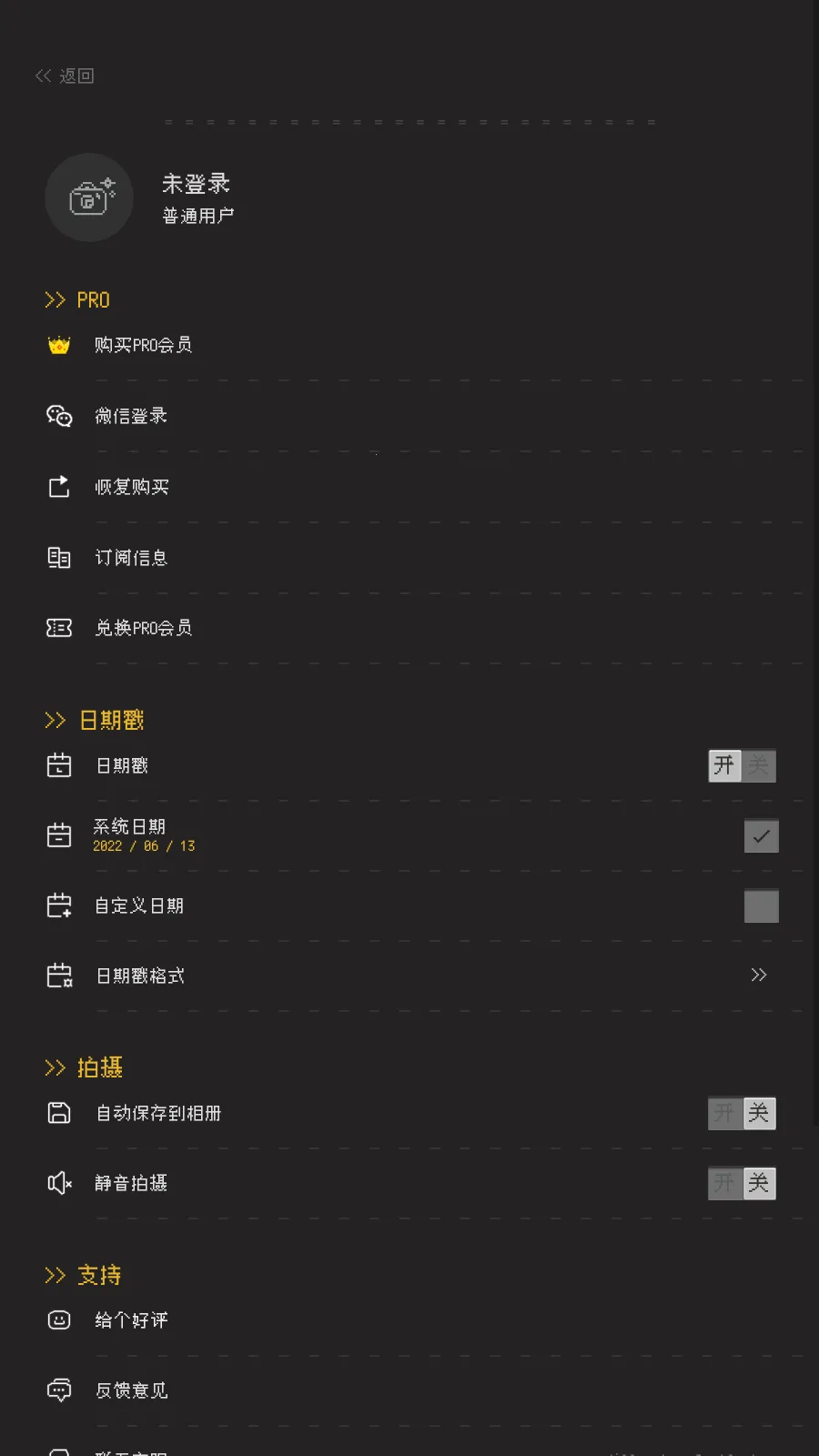View 订阅信息
This screenshot has width=819, height=1456.
click(131, 558)
